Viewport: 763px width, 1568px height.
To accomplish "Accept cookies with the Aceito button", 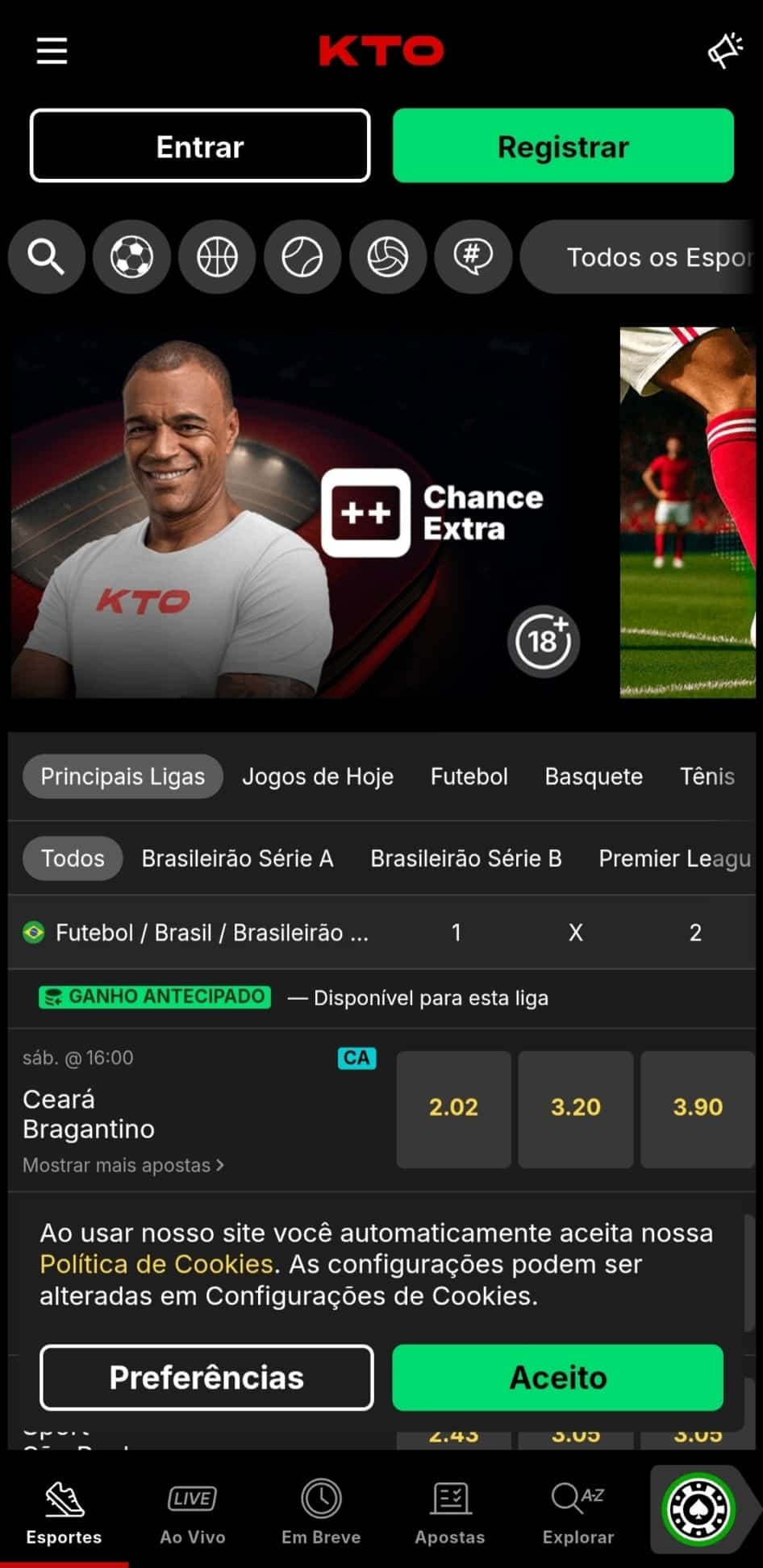I will pos(557,1378).
